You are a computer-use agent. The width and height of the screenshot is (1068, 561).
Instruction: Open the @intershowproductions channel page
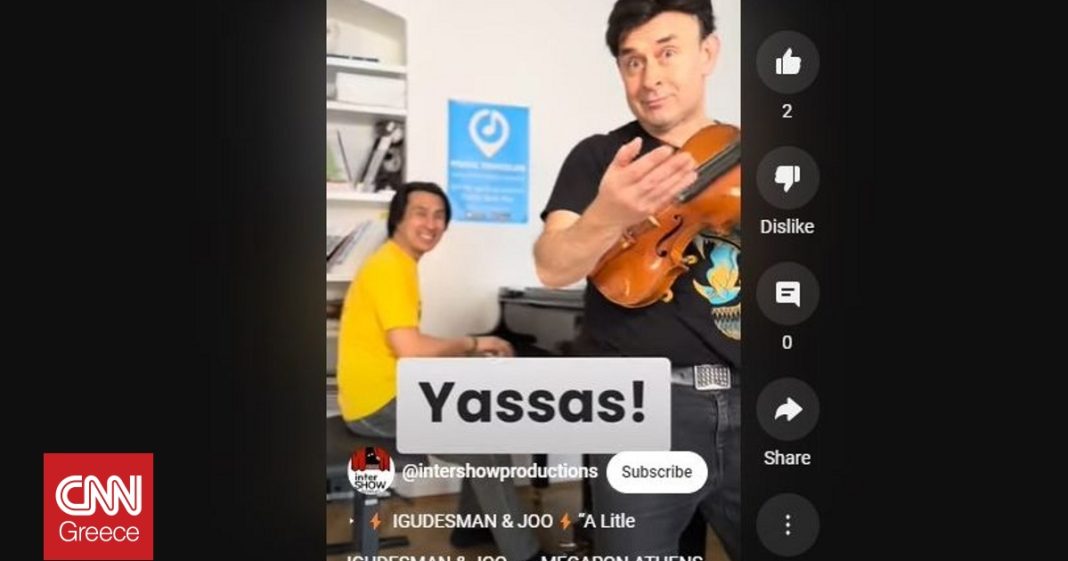click(499, 471)
